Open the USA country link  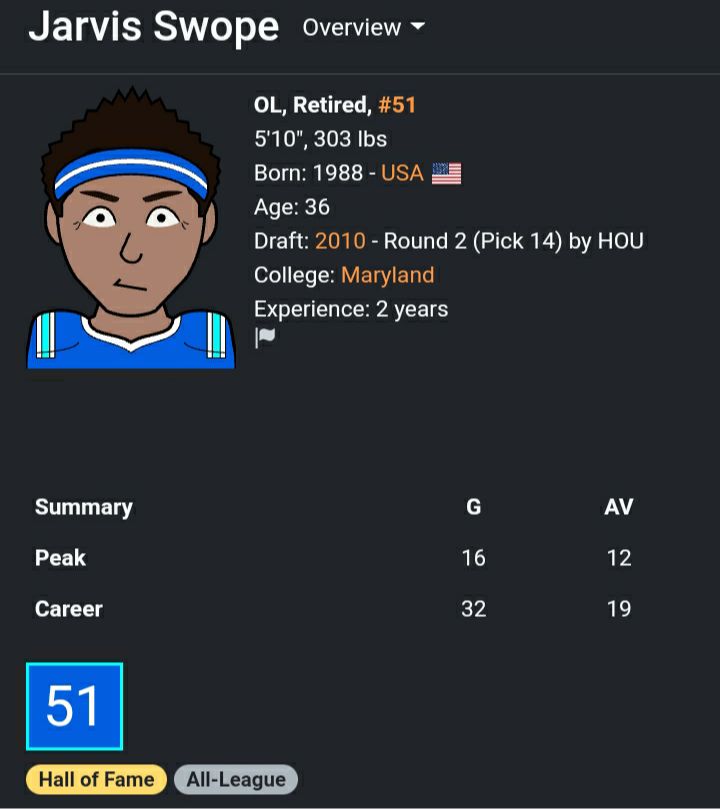[402, 173]
